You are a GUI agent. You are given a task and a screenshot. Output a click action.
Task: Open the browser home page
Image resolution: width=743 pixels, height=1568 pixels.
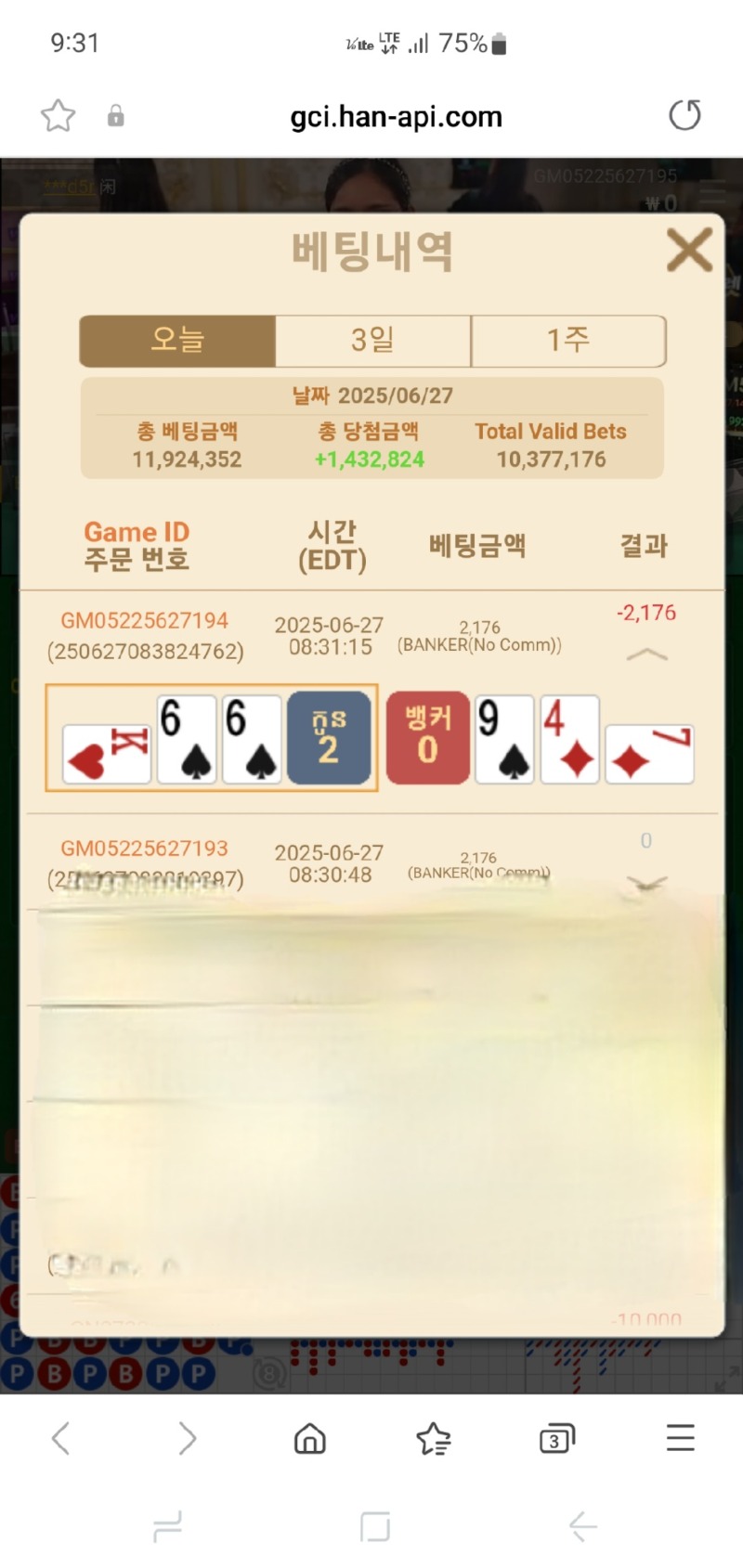click(309, 1438)
